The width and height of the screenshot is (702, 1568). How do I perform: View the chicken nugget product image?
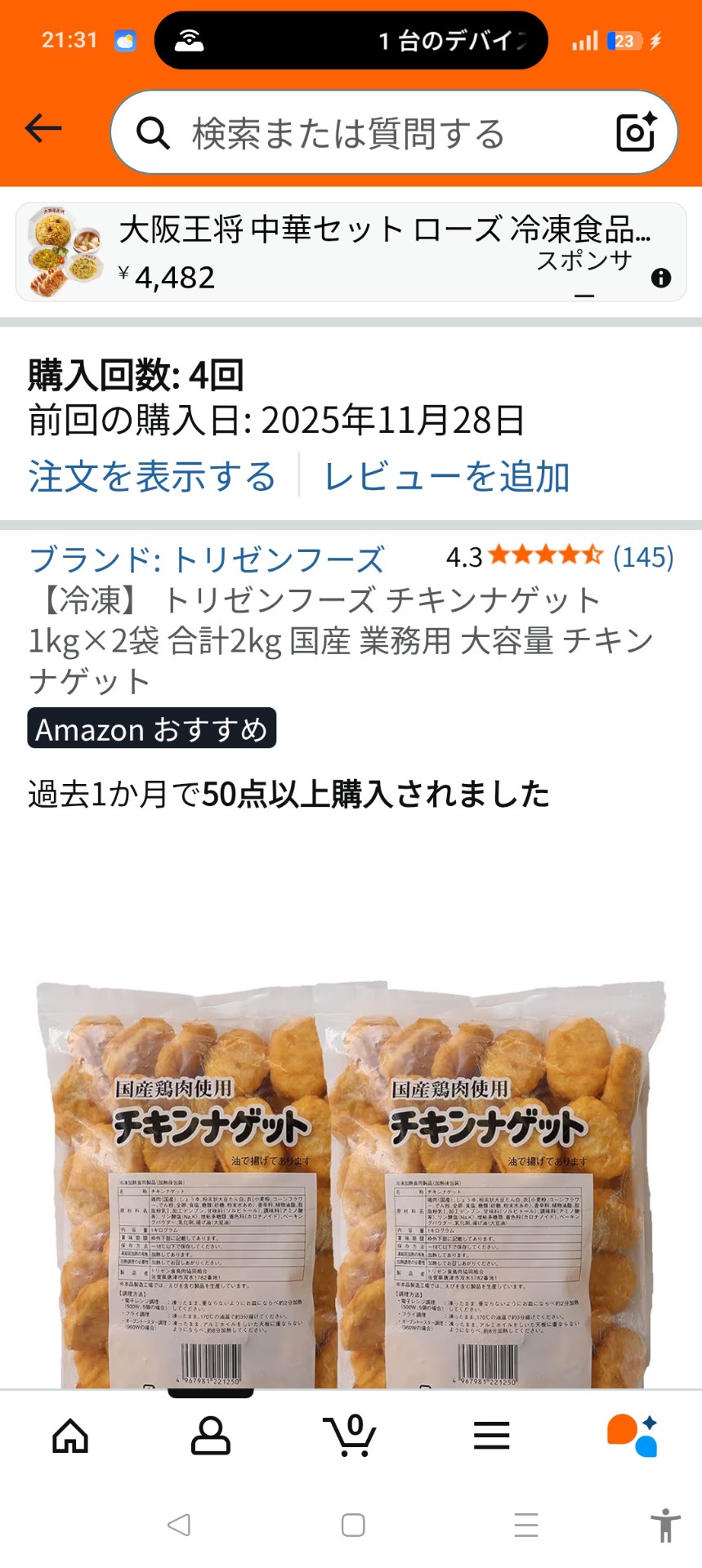(x=351, y=1184)
